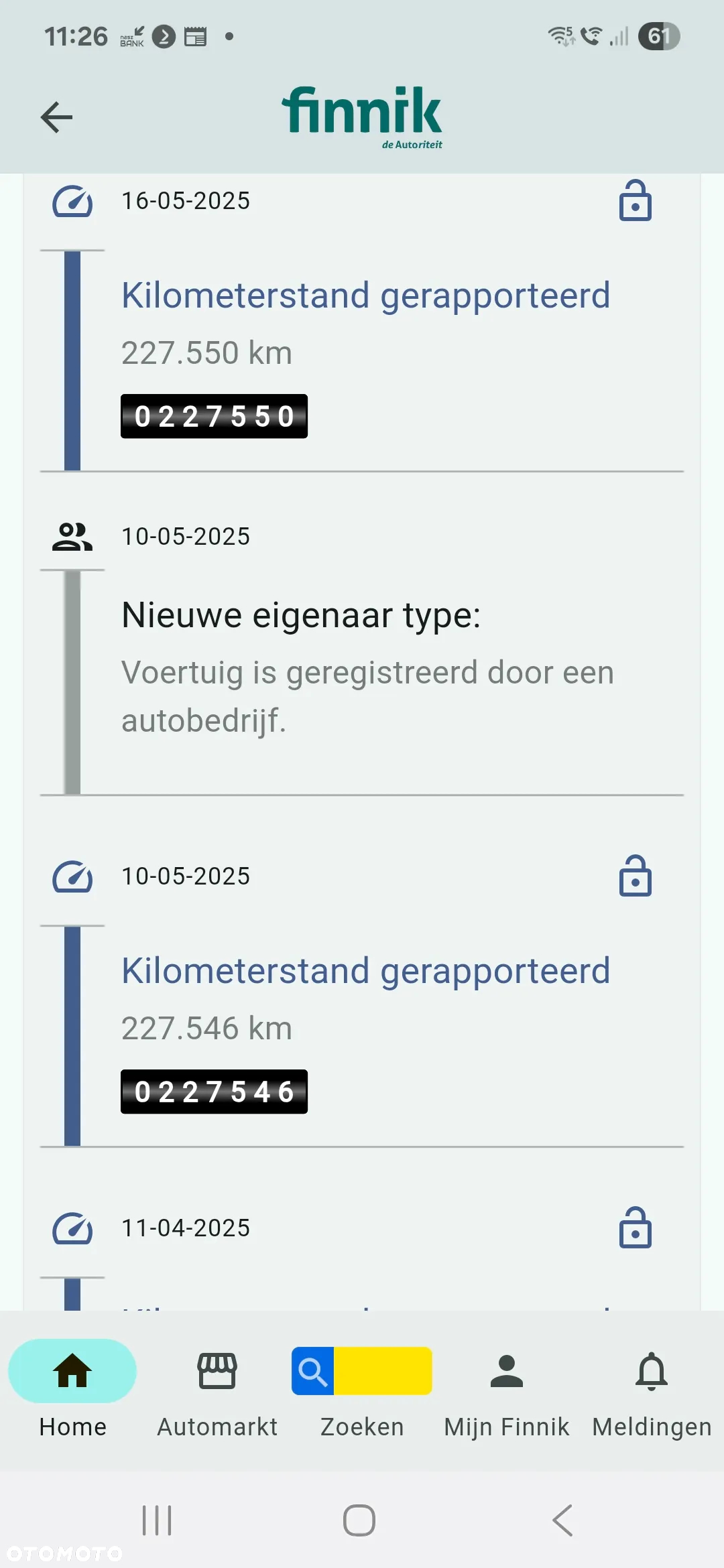
Task: Open Kilometerstand gerapporteerd 227.550 km entry
Action: tap(365, 296)
